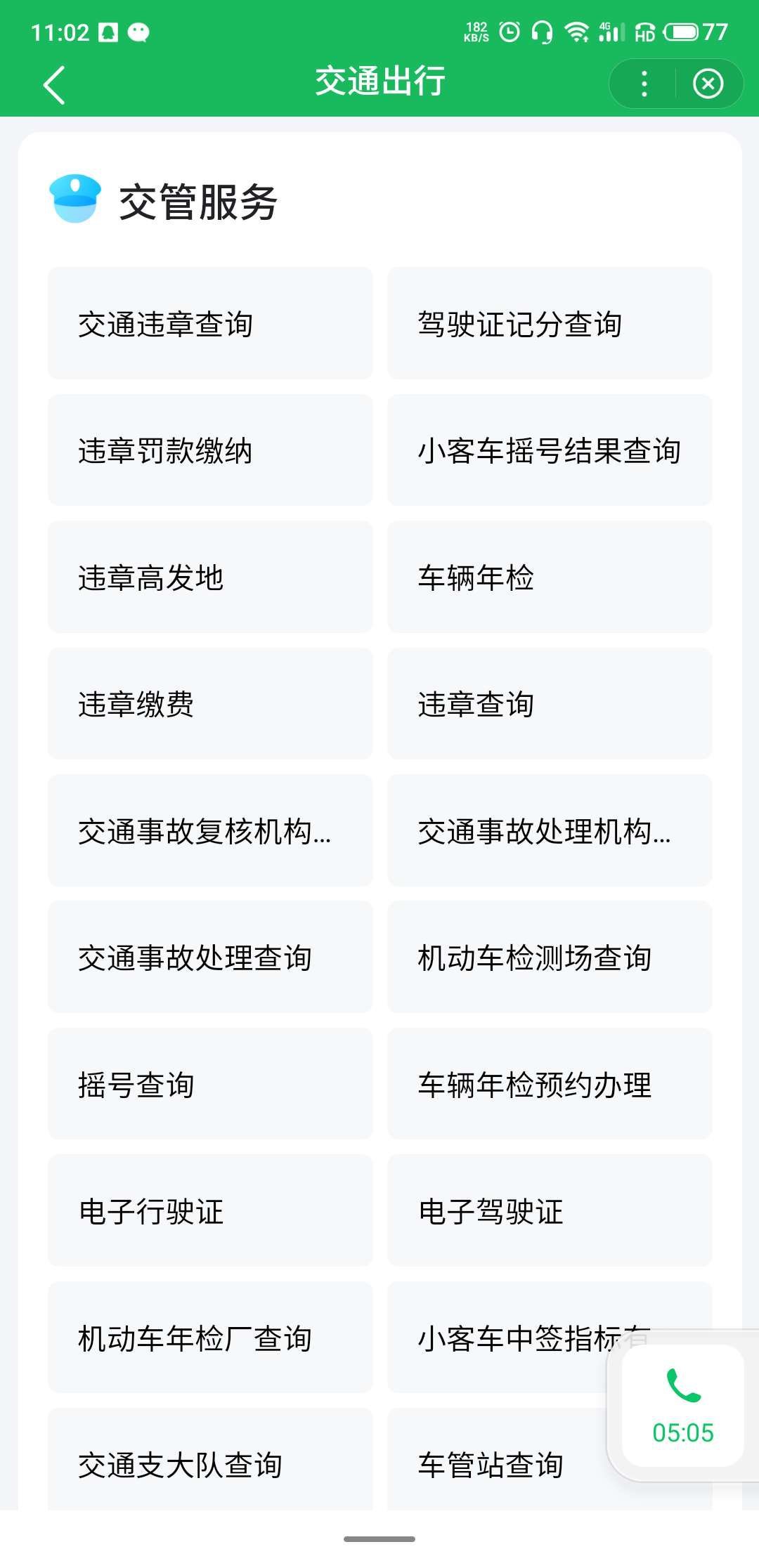This screenshot has height=1568, width=759.
Task: Choose the 违章查询 tile
Action: pyautogui.click(x=550, y=704)
